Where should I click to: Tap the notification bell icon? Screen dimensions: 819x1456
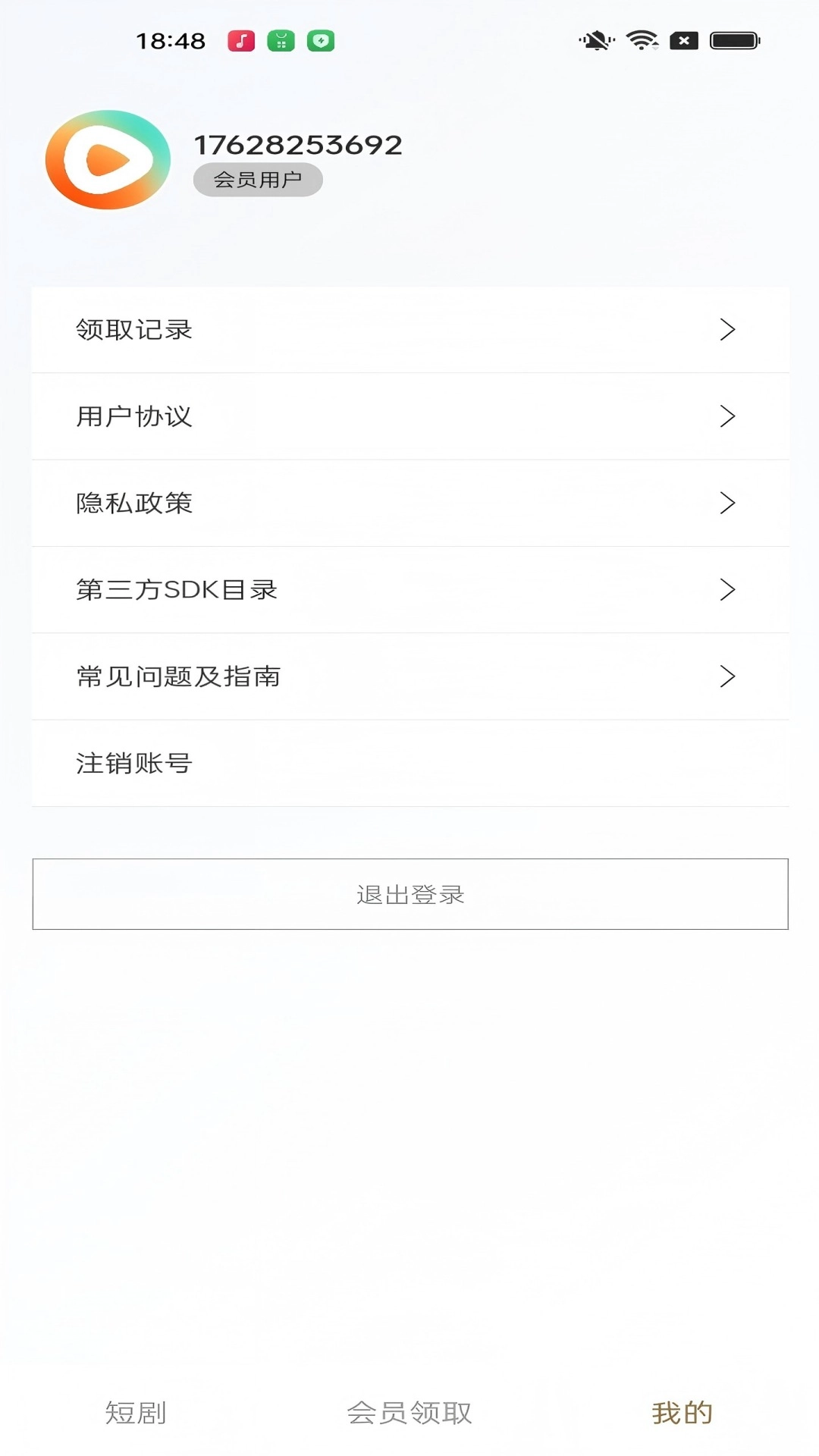click(x=598, y=39)
